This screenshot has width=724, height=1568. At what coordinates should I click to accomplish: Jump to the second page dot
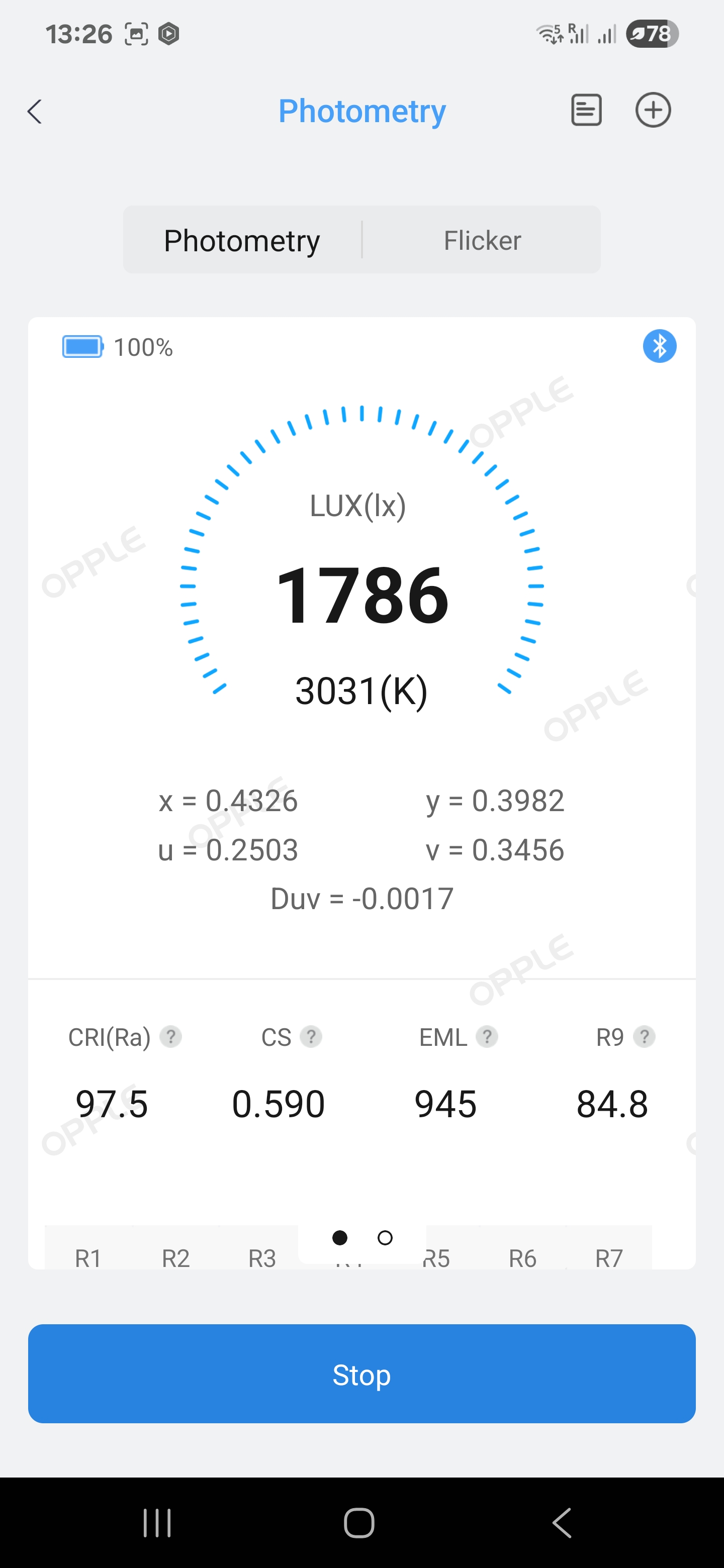[385, 1237]
